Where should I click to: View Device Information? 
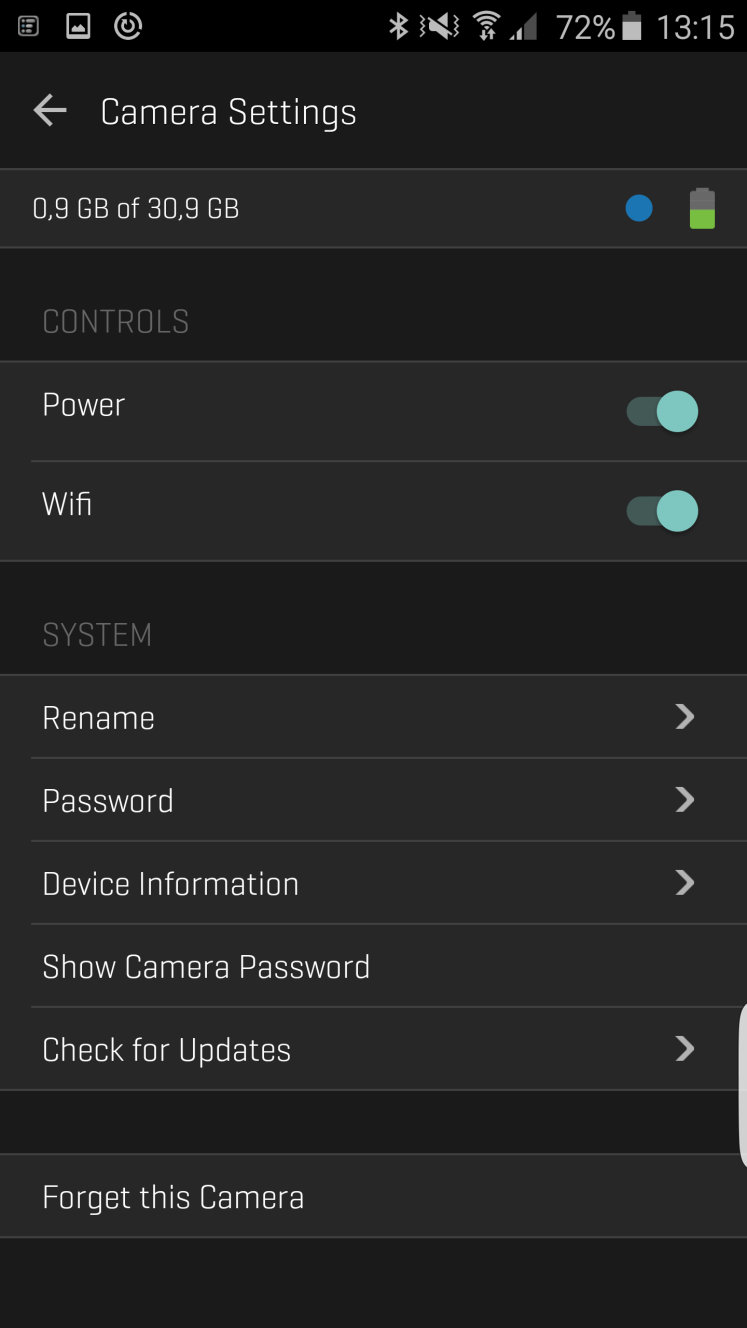(x=374, y=883)
